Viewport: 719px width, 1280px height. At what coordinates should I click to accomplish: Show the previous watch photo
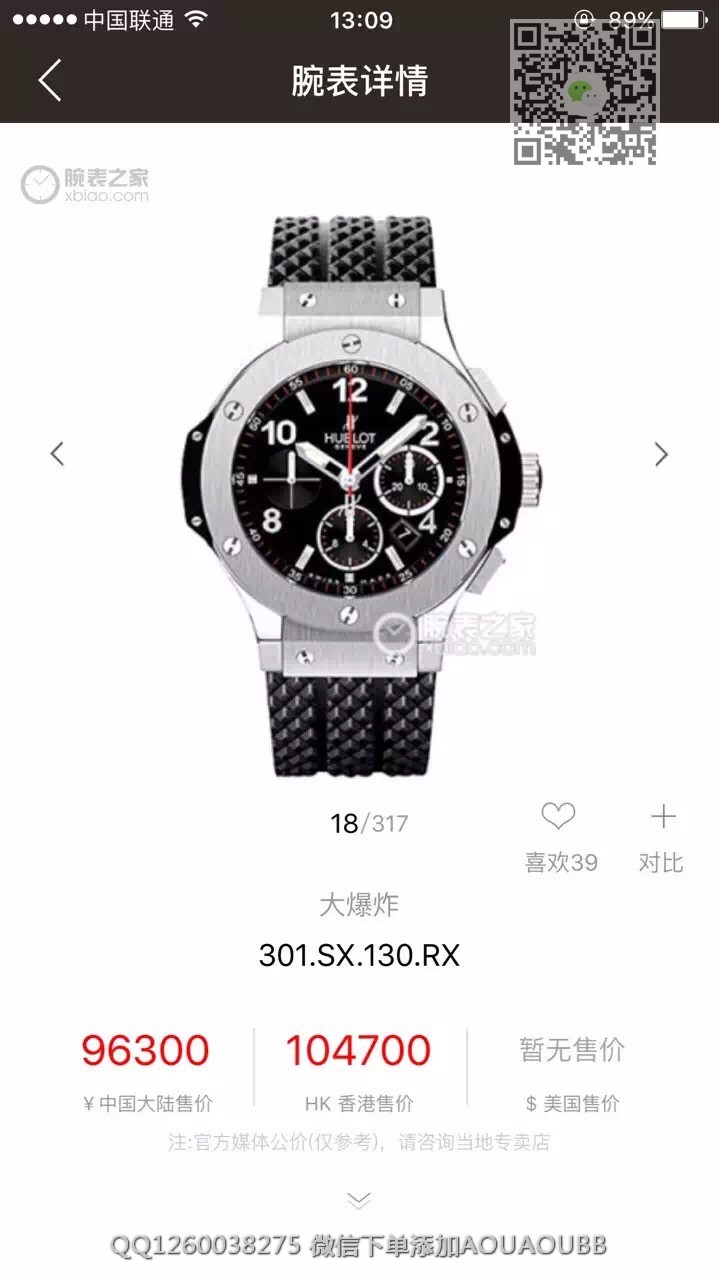(57, 453)
